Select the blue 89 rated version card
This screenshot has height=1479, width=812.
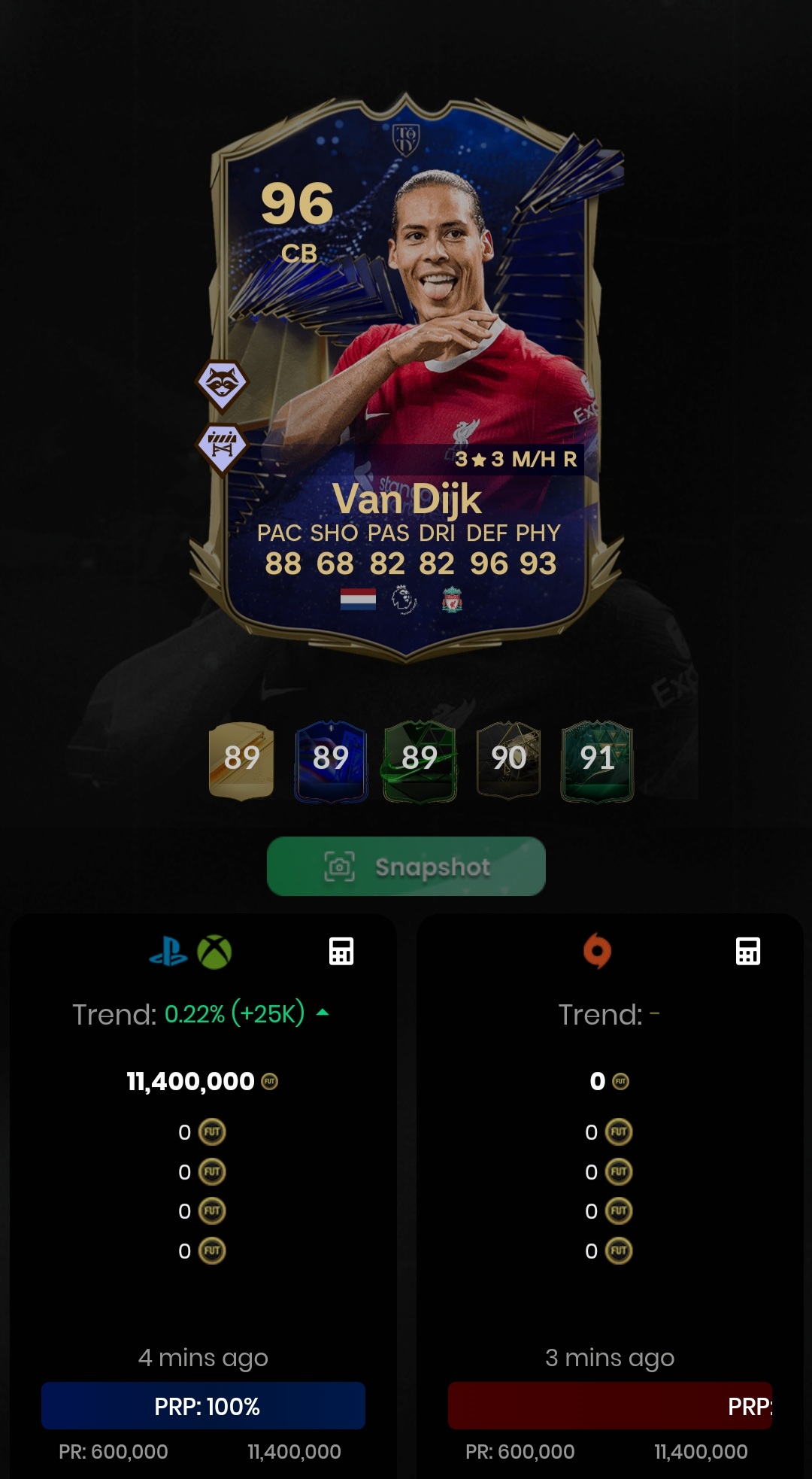pyautogui.click(x=331, y=761)
